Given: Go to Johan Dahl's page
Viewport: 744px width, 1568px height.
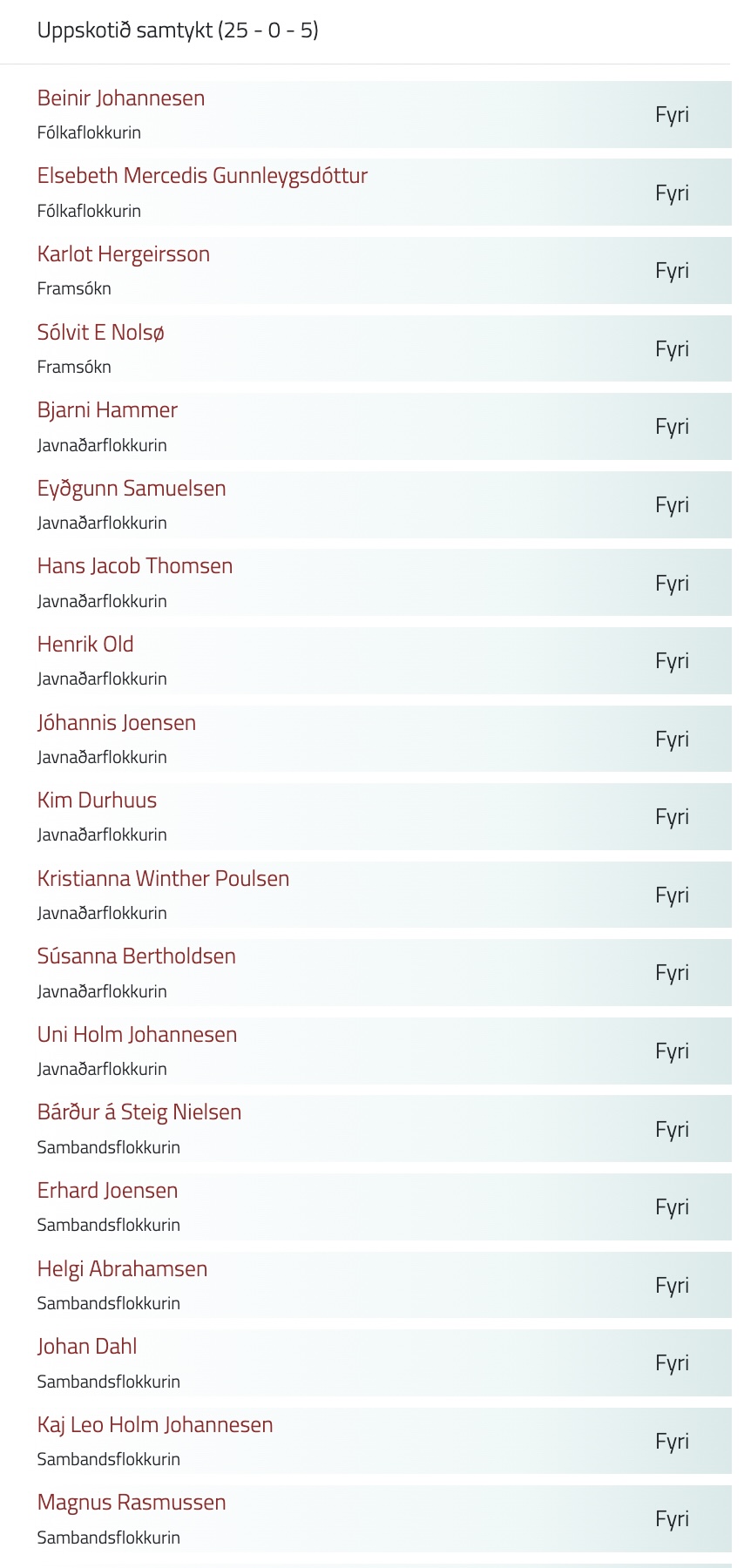Looking at the screenshot, I should click(87, 1347).
